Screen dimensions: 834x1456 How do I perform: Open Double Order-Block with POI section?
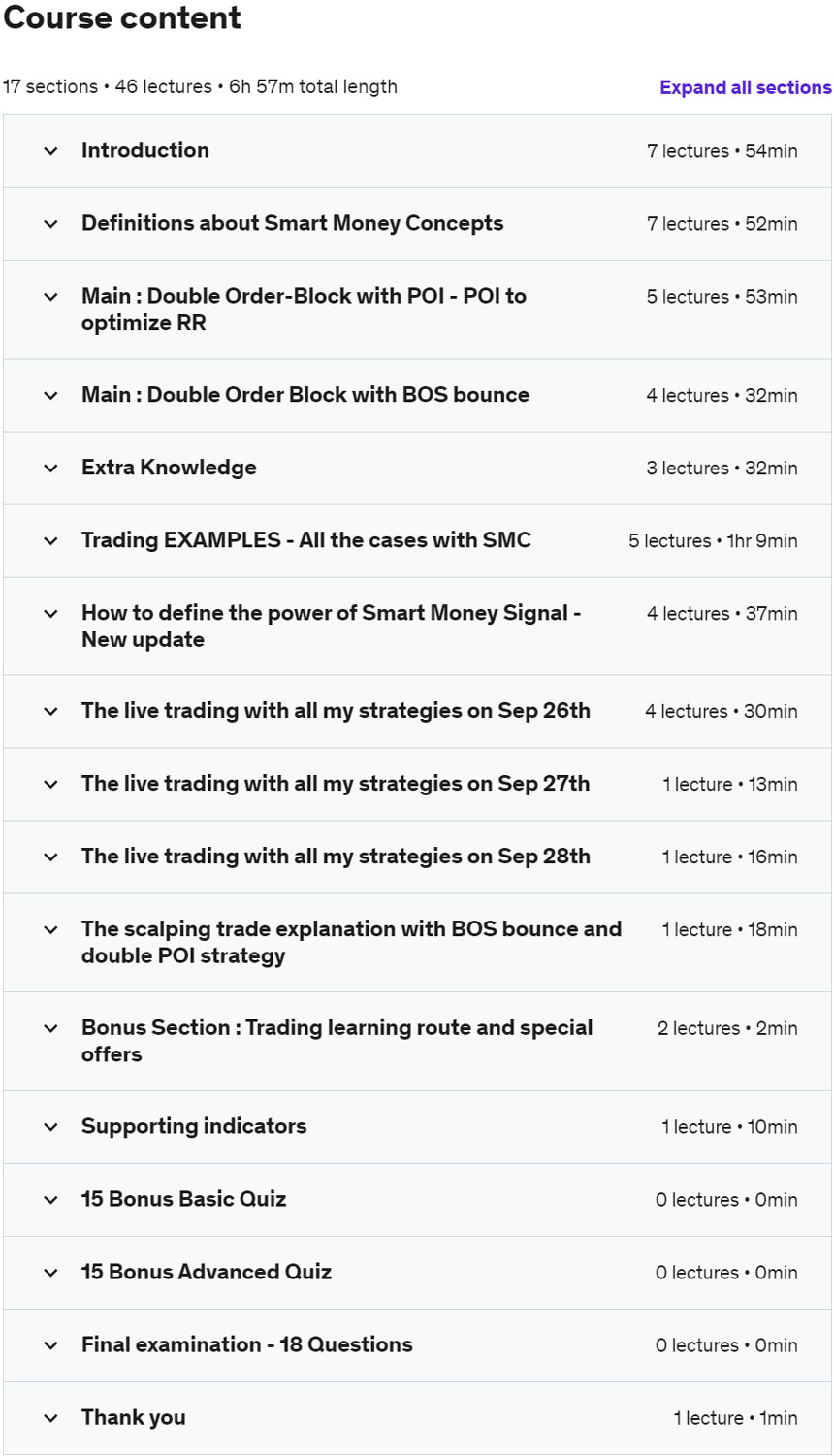pos(417,310)
